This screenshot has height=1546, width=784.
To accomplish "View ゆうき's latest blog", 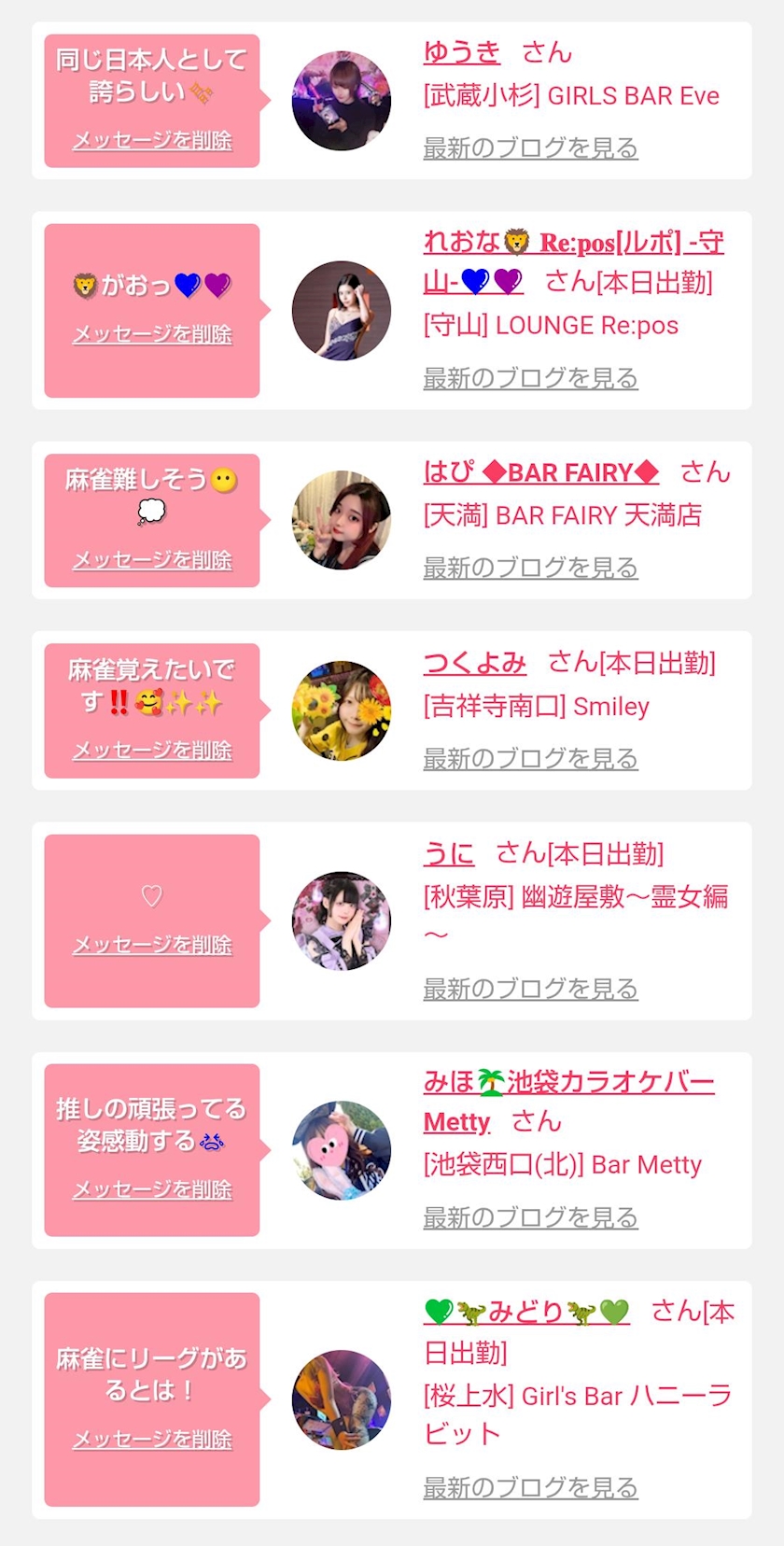I will [530, 148].
